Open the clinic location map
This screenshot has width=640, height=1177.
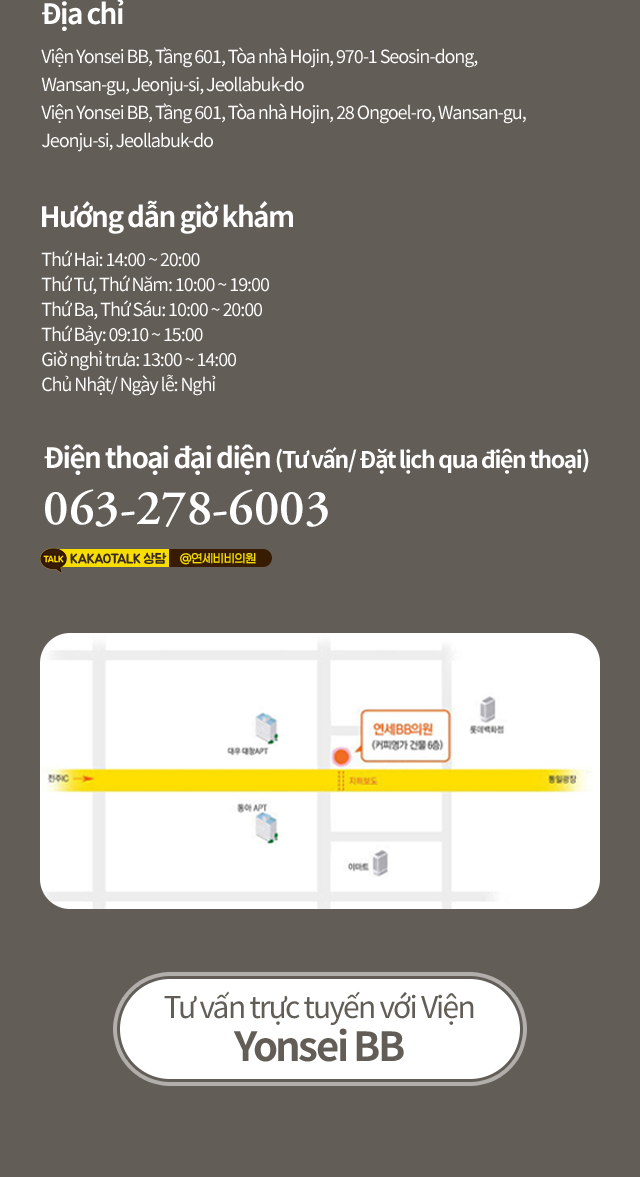coord(320,770)
